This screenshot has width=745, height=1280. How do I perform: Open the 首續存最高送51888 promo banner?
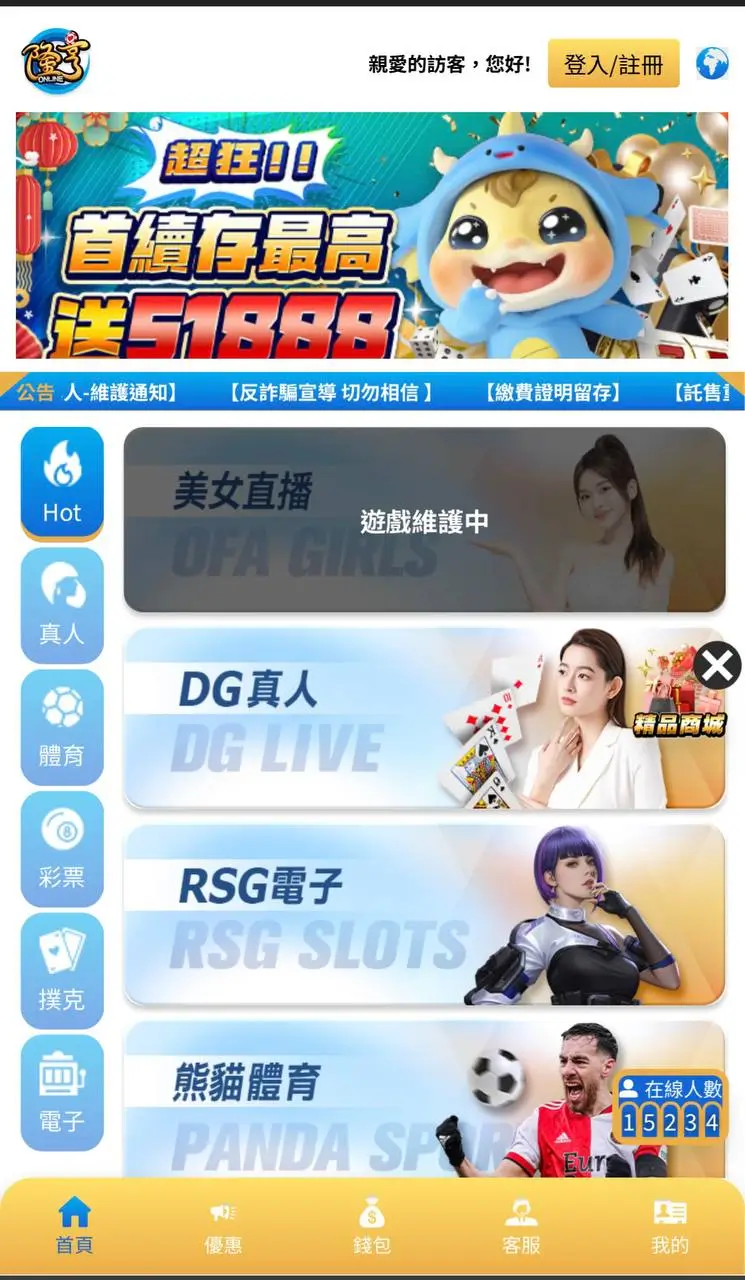tap(371, 235)
